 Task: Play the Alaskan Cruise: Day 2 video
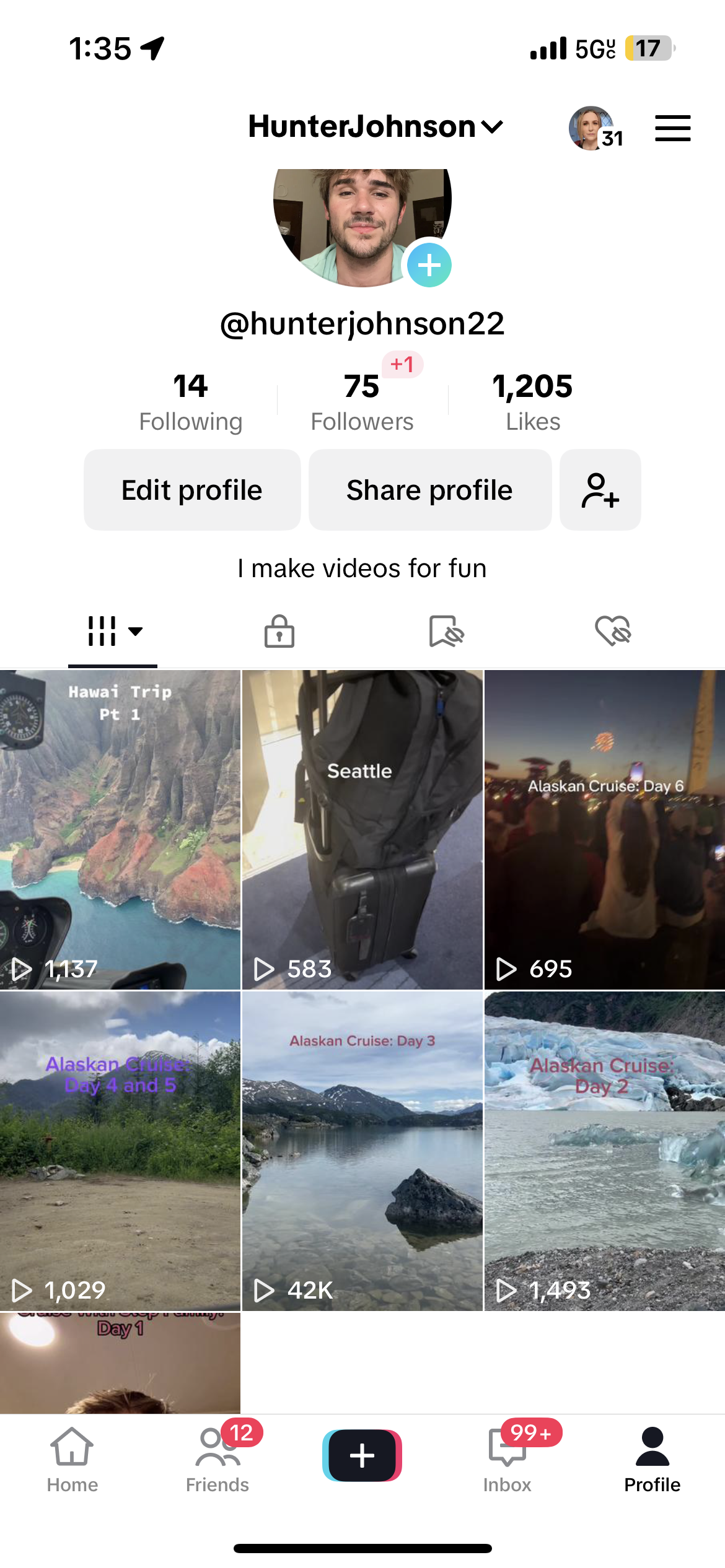click(605, 1151)
